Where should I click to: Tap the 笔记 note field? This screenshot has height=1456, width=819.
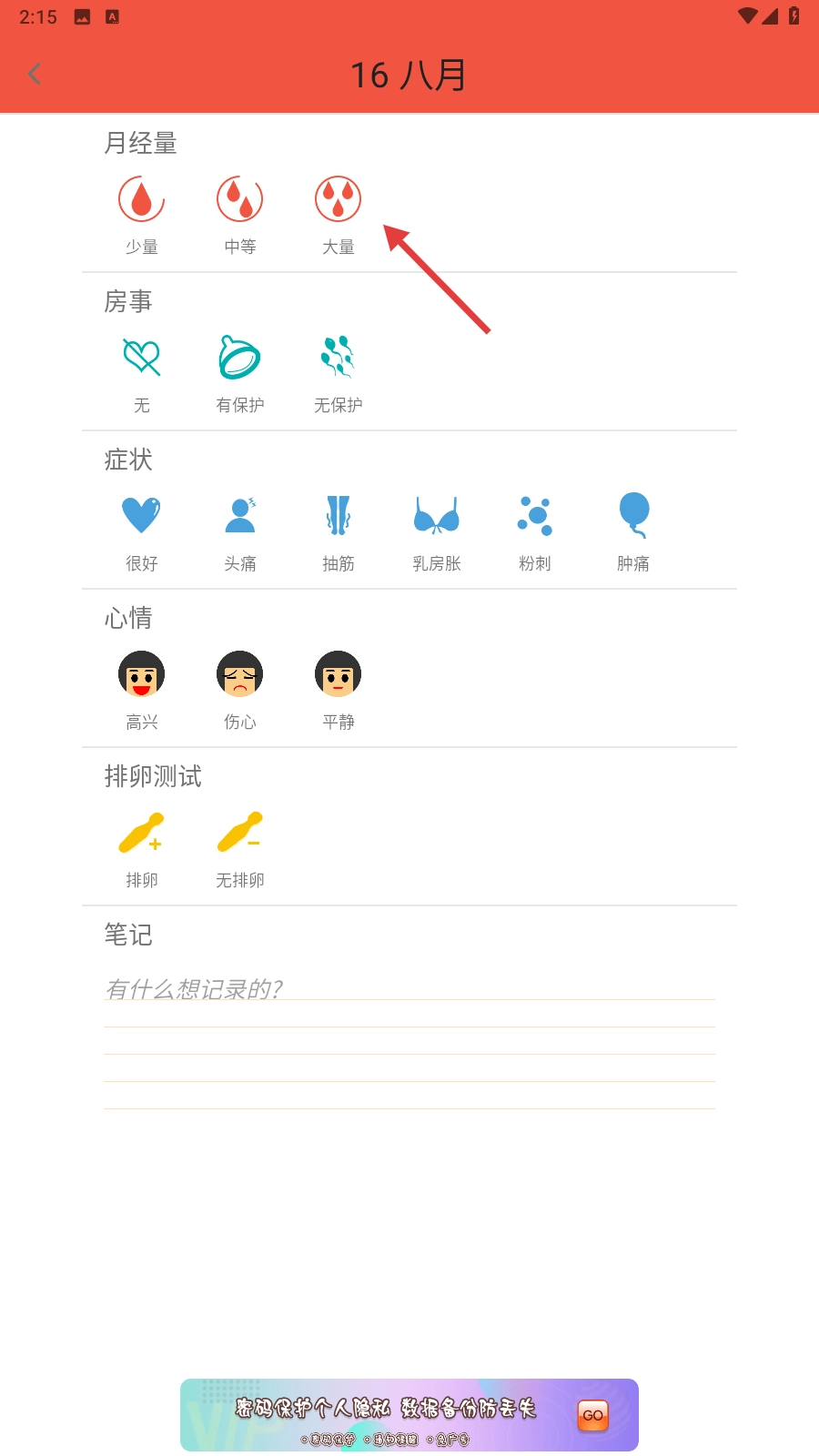pos(409,989)
